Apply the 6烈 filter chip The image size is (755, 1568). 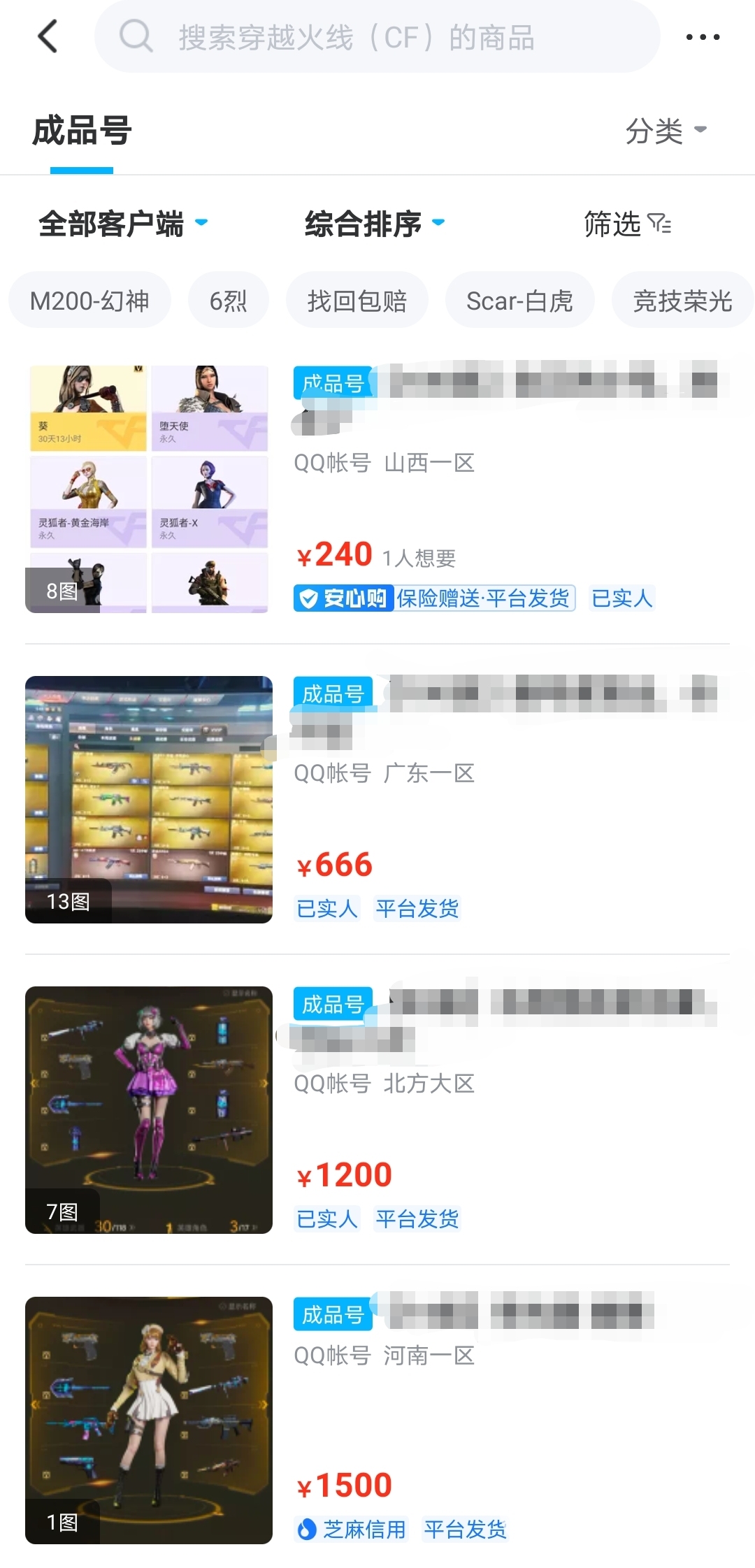(228, 301)
